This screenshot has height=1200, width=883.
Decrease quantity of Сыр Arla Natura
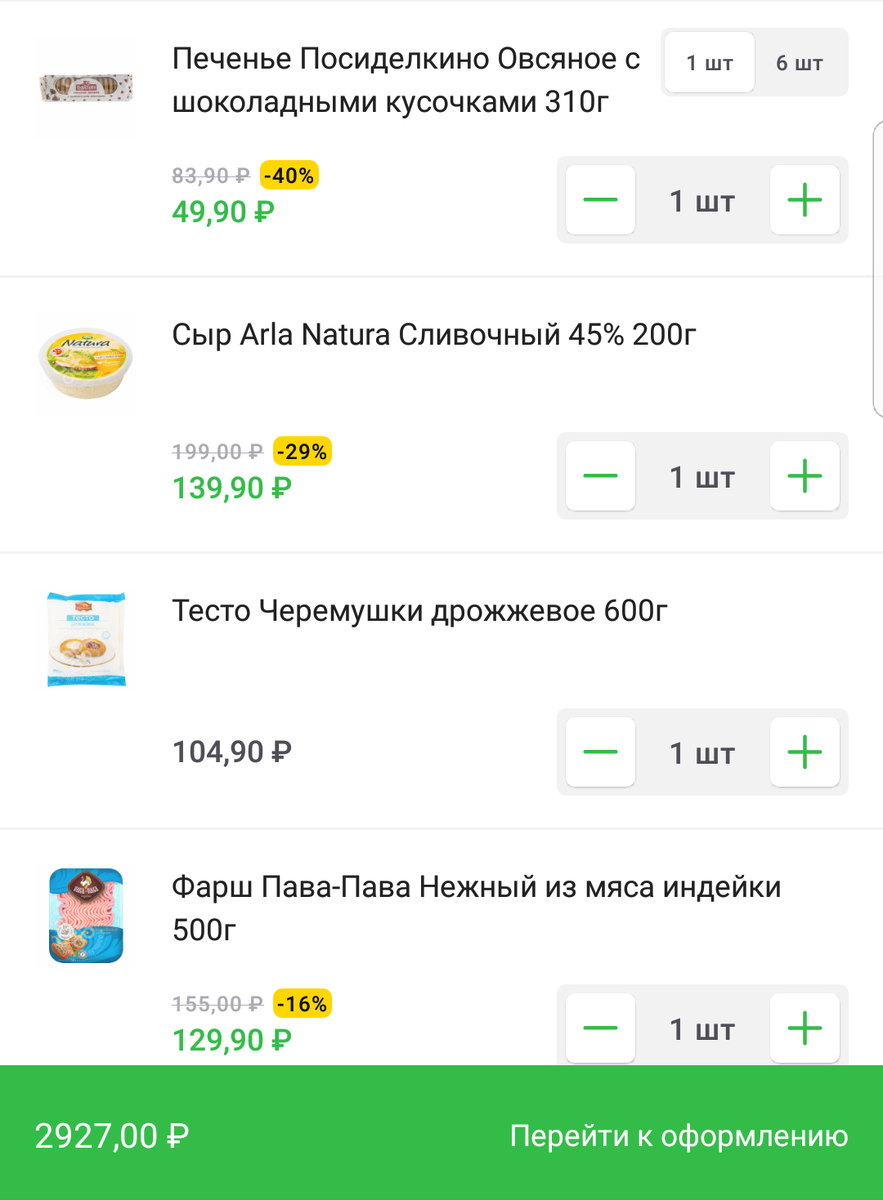click(600, 476)
